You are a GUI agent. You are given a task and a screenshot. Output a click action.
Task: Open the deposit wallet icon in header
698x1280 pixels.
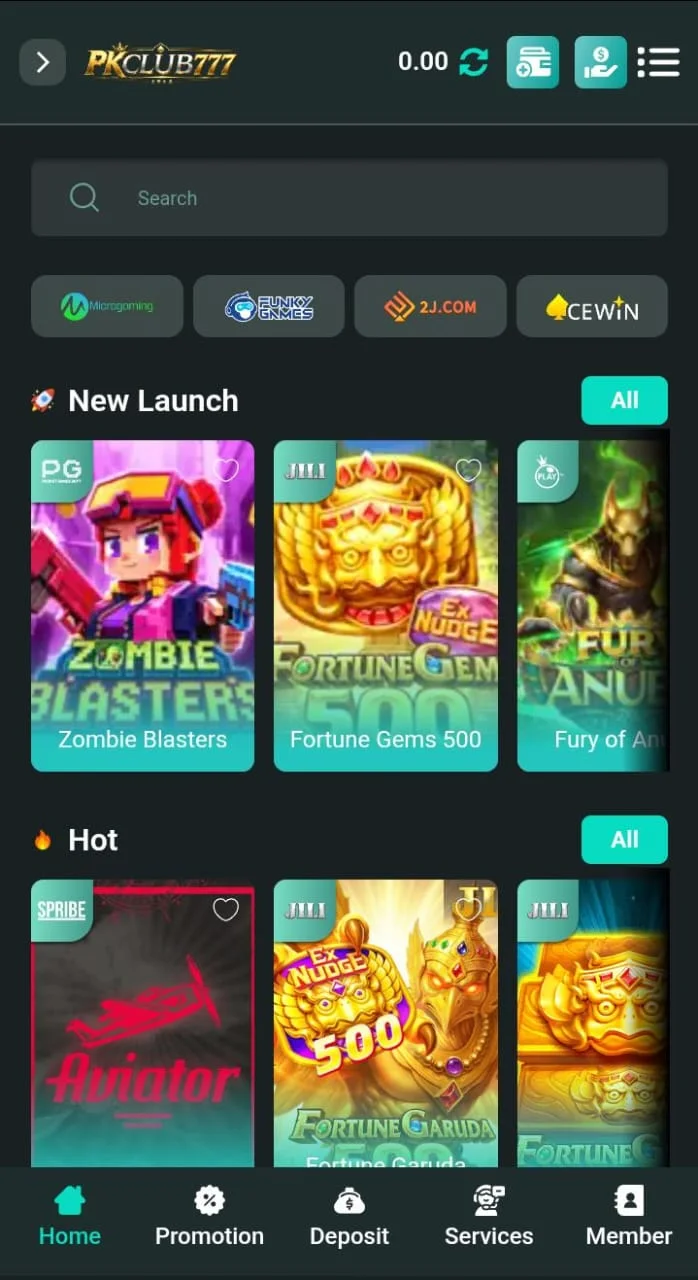coord(533,62)
